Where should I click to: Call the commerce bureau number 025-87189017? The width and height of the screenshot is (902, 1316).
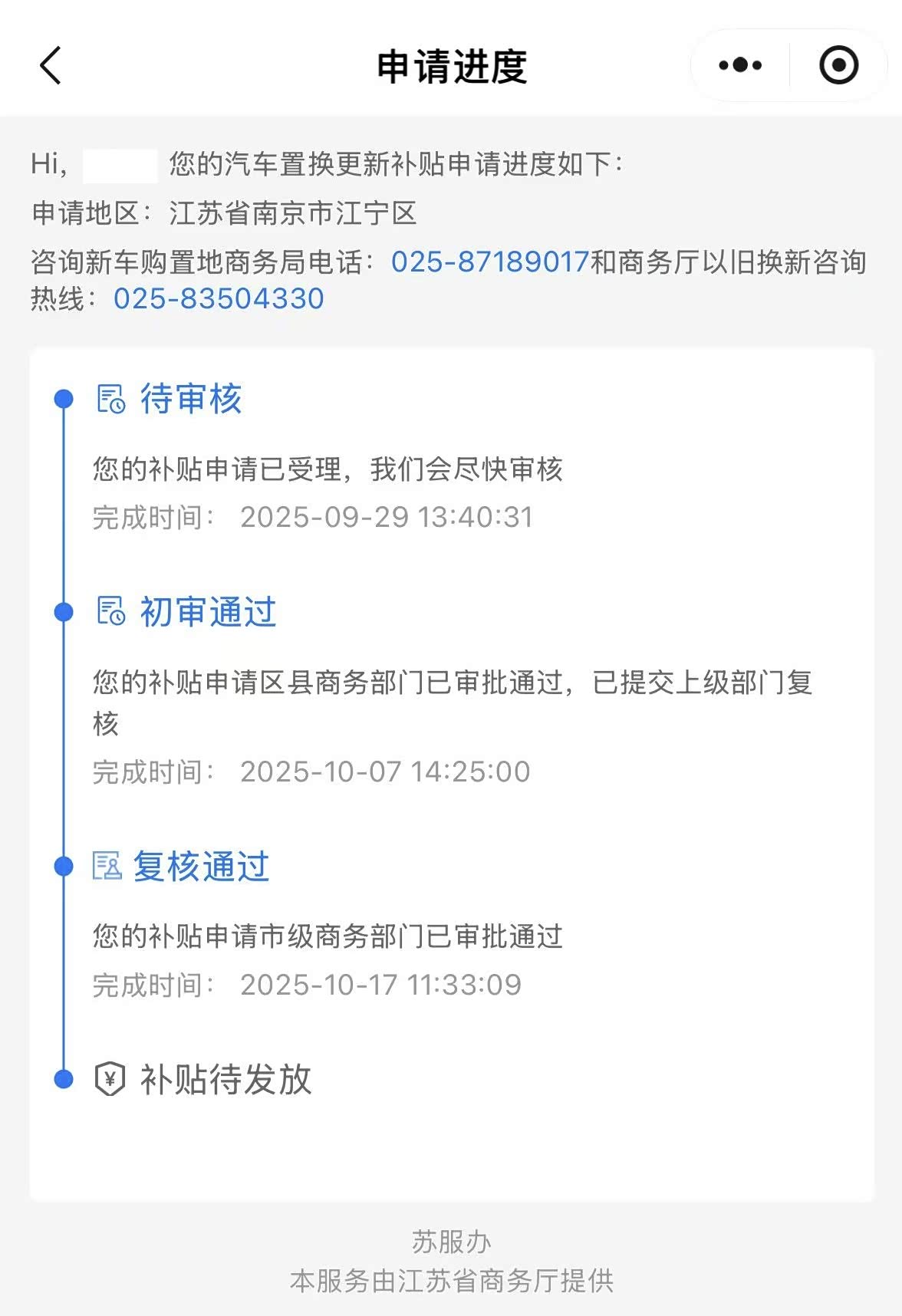click(489, 262)
